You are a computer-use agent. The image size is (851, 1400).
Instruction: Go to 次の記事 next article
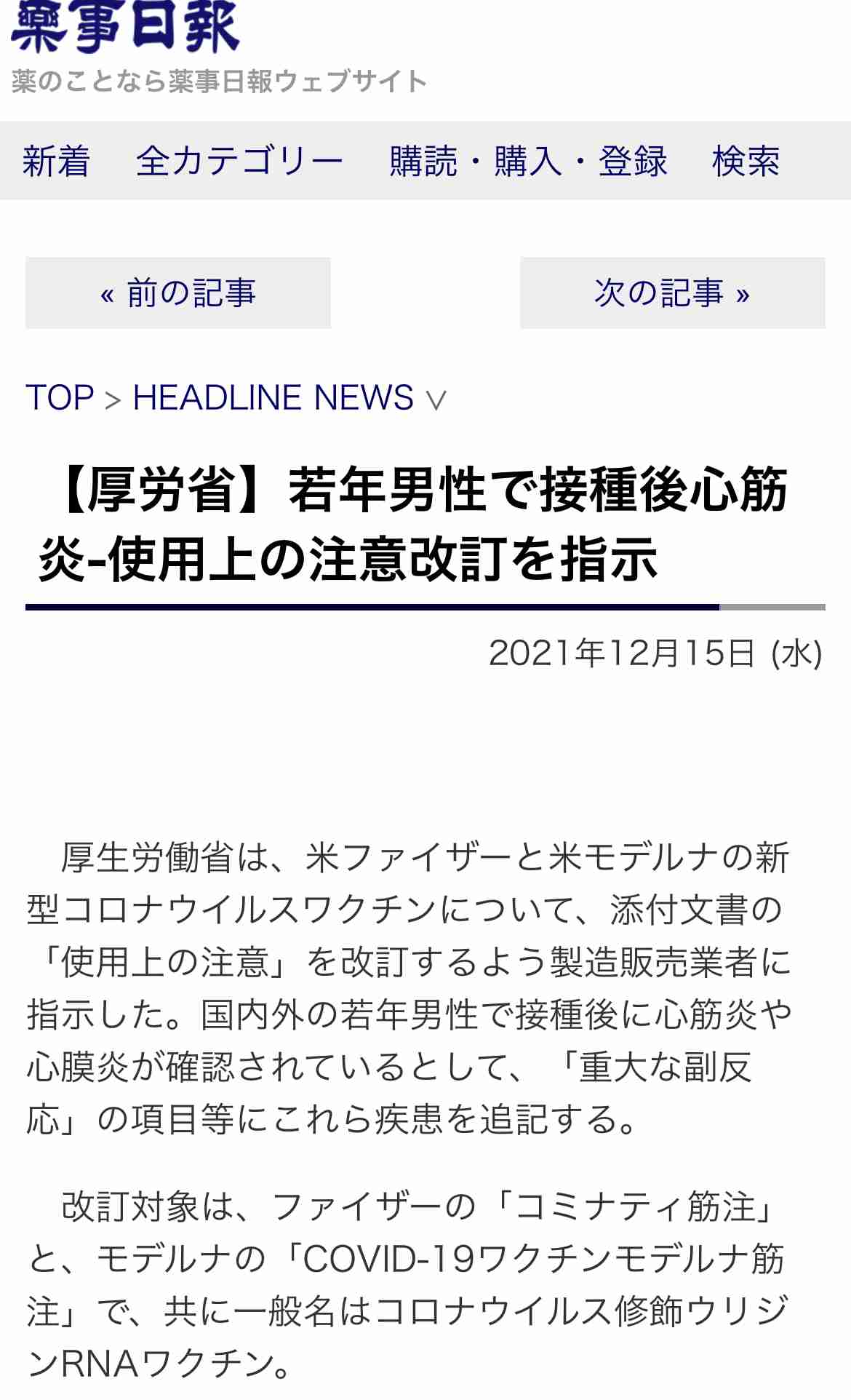tap(672, 293)
